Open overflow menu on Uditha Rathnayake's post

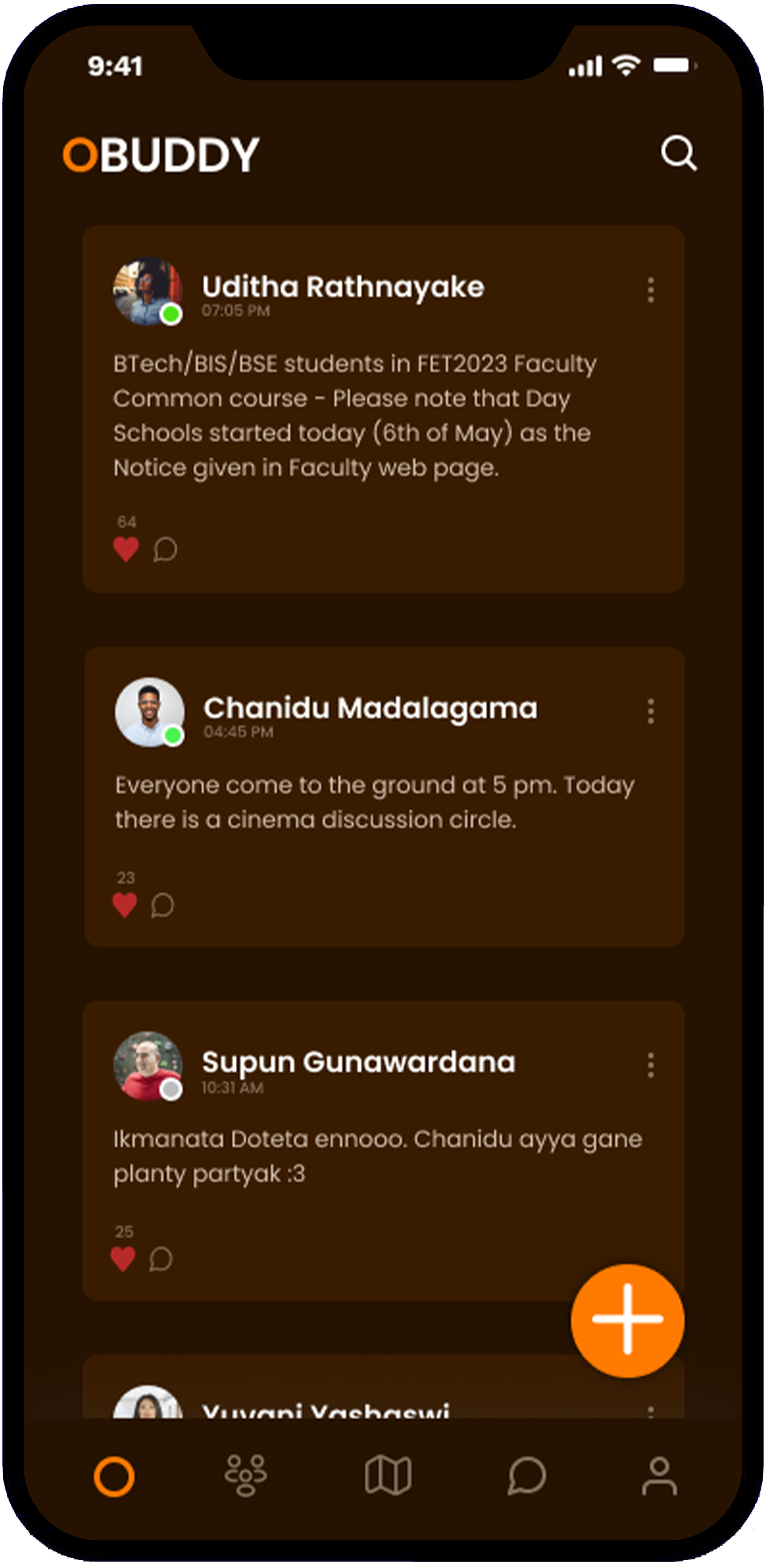pos(650,290)
